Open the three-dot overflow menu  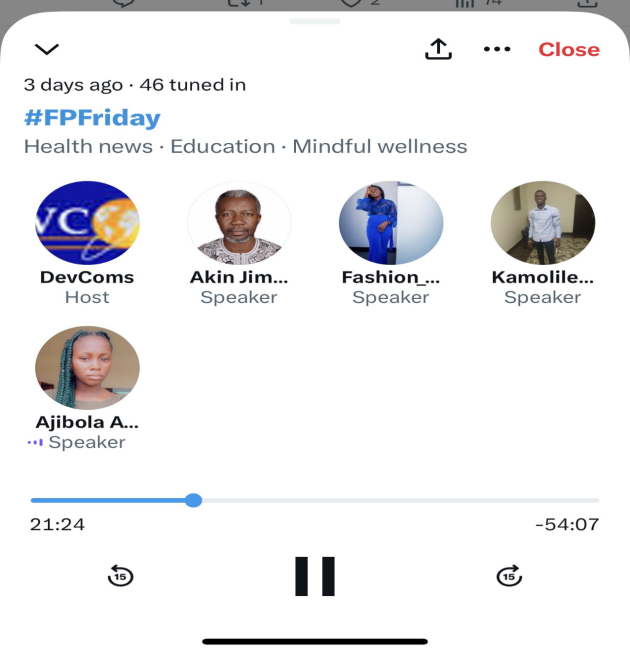pos(497,49)
